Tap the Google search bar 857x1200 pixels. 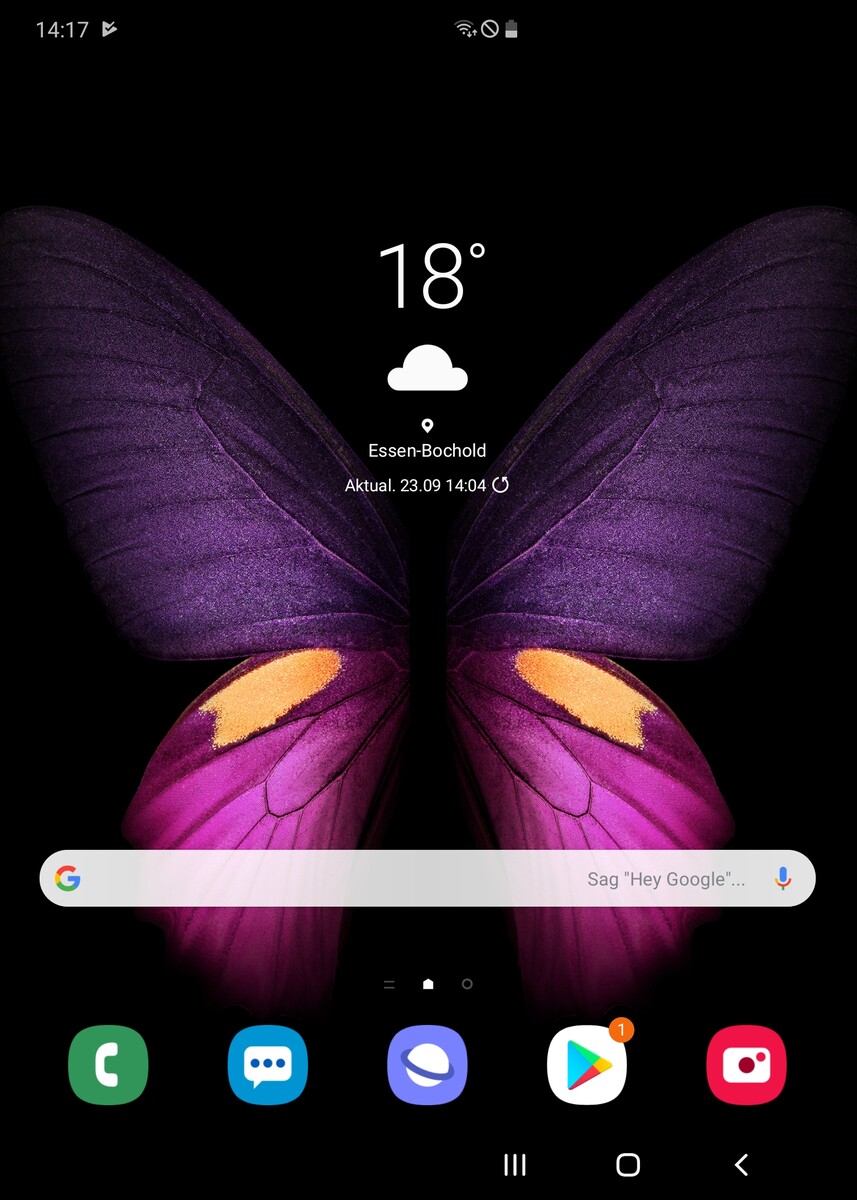click(330, 879)
